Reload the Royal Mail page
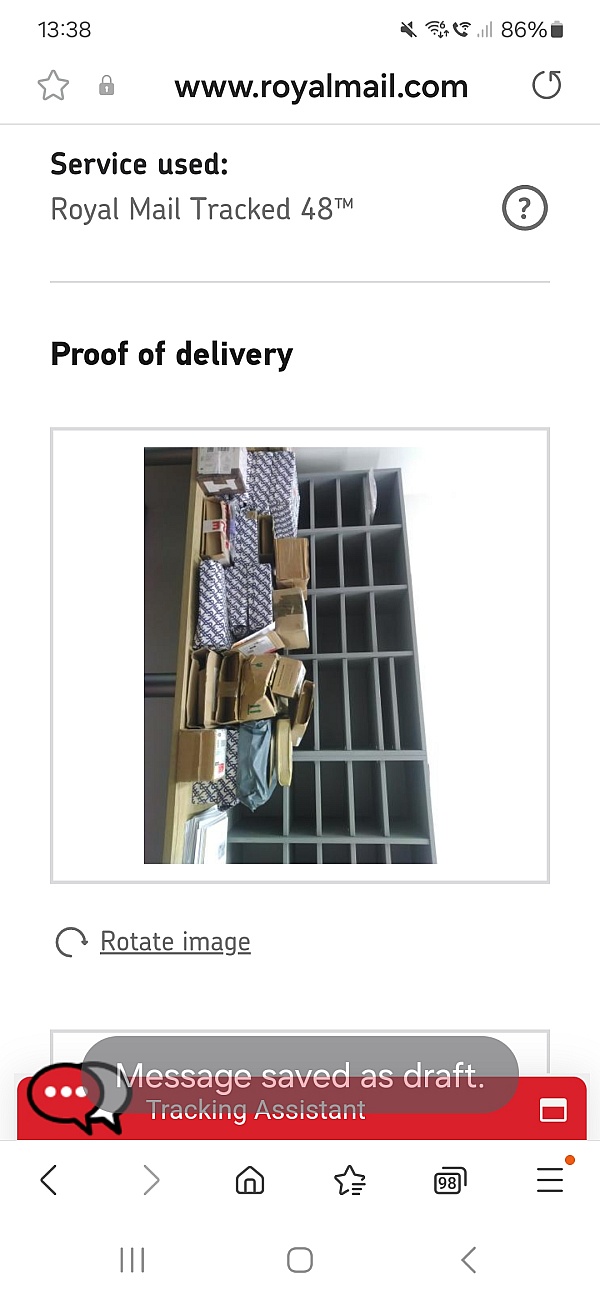 [546, 86]
